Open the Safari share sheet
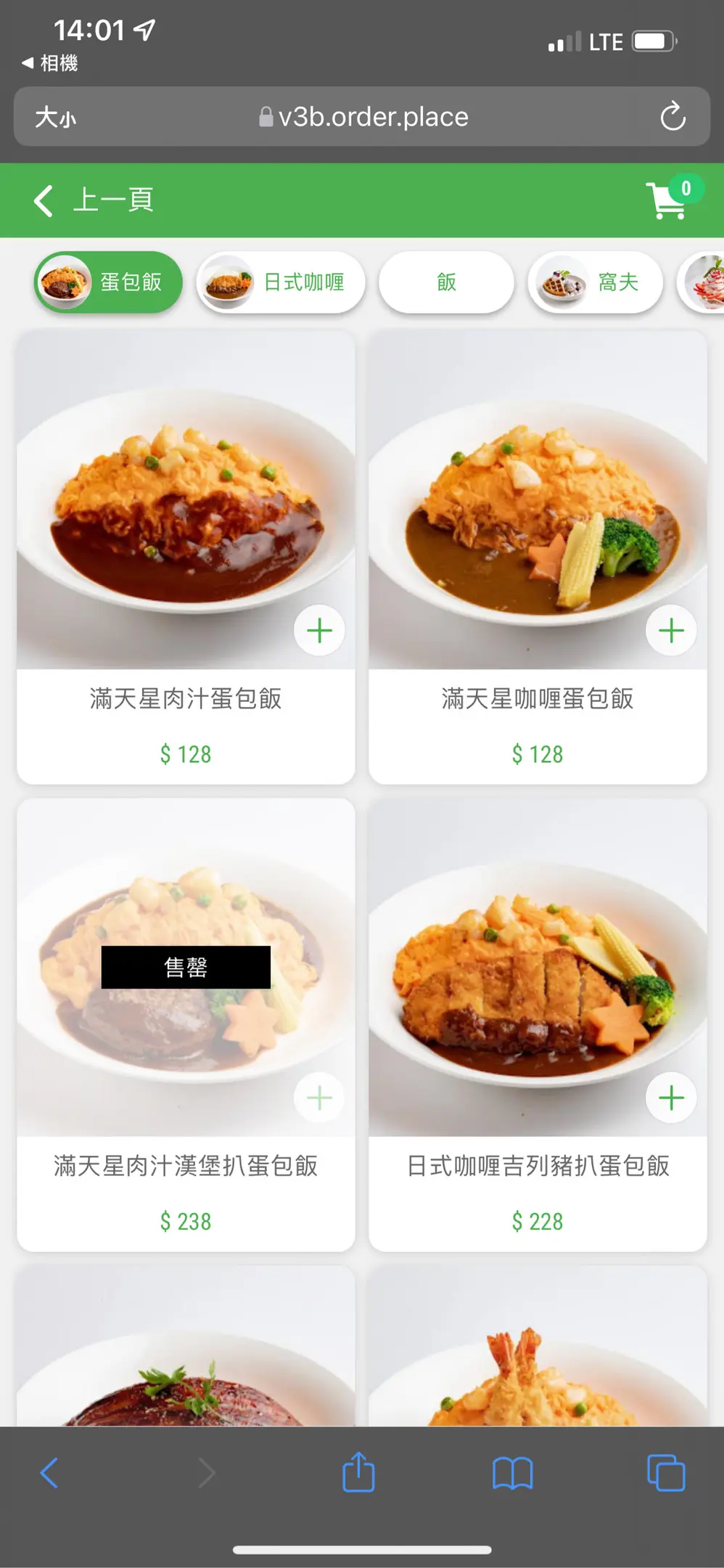This screenshot has width=724, height=1568. pyautogui.click(x=358, y=1472)
